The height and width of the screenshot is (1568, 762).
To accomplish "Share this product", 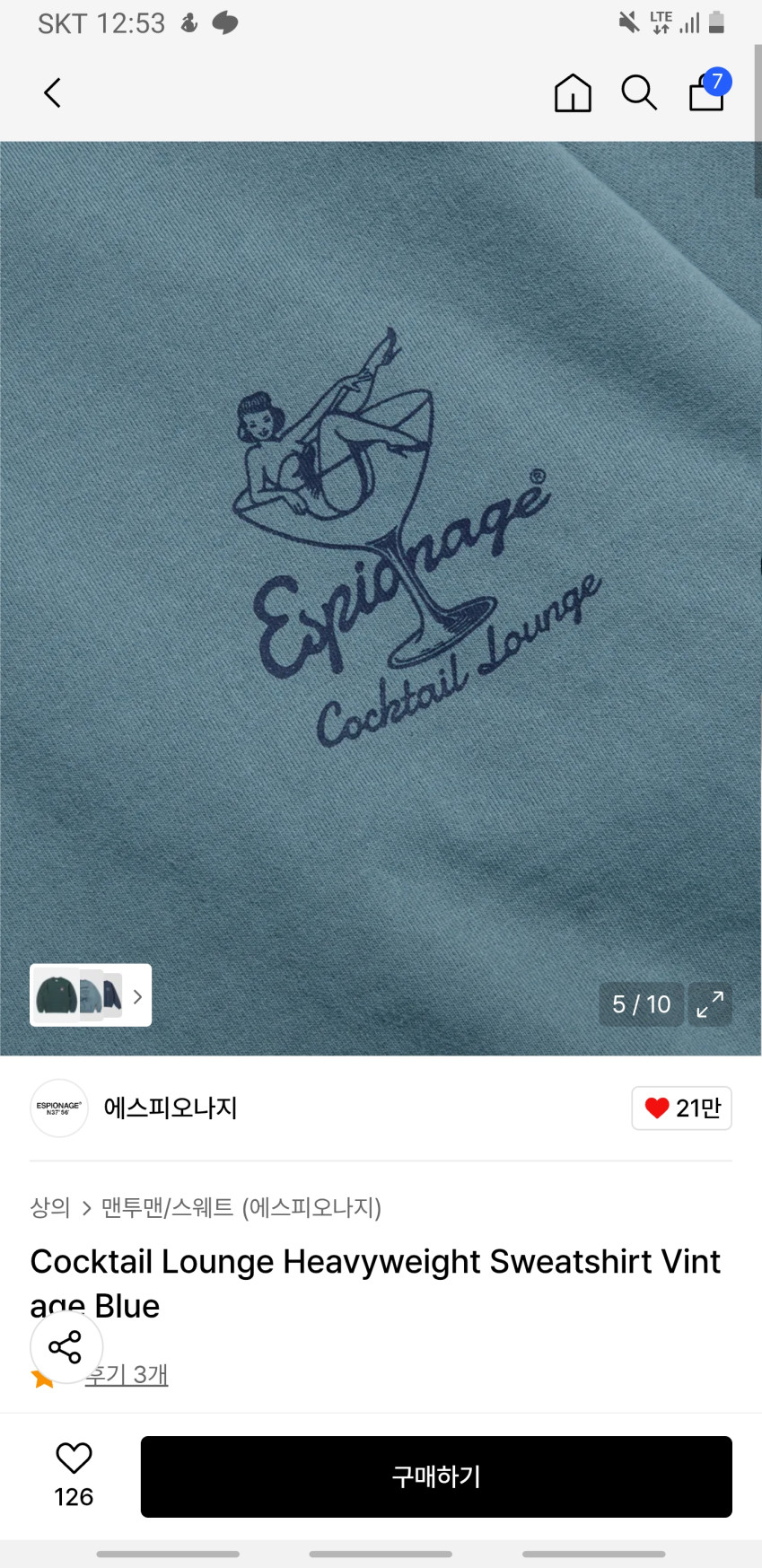I will pos(66,1346).
